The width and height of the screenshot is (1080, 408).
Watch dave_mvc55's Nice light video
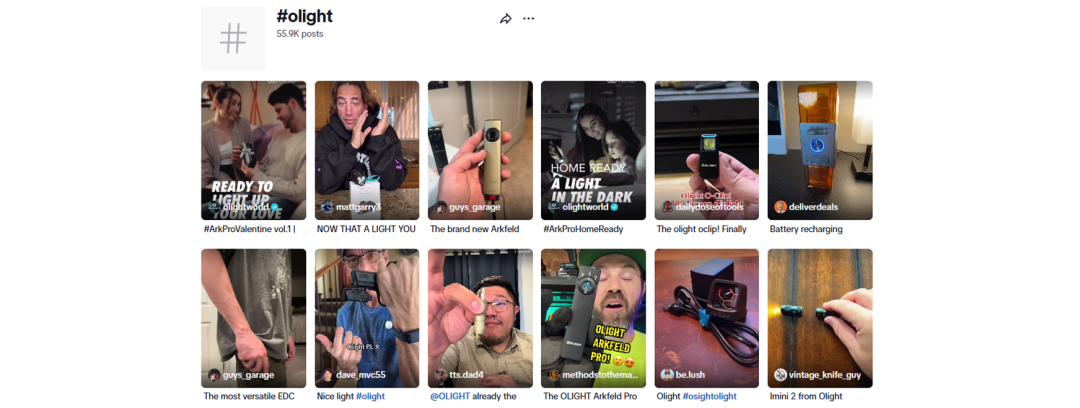366,318
